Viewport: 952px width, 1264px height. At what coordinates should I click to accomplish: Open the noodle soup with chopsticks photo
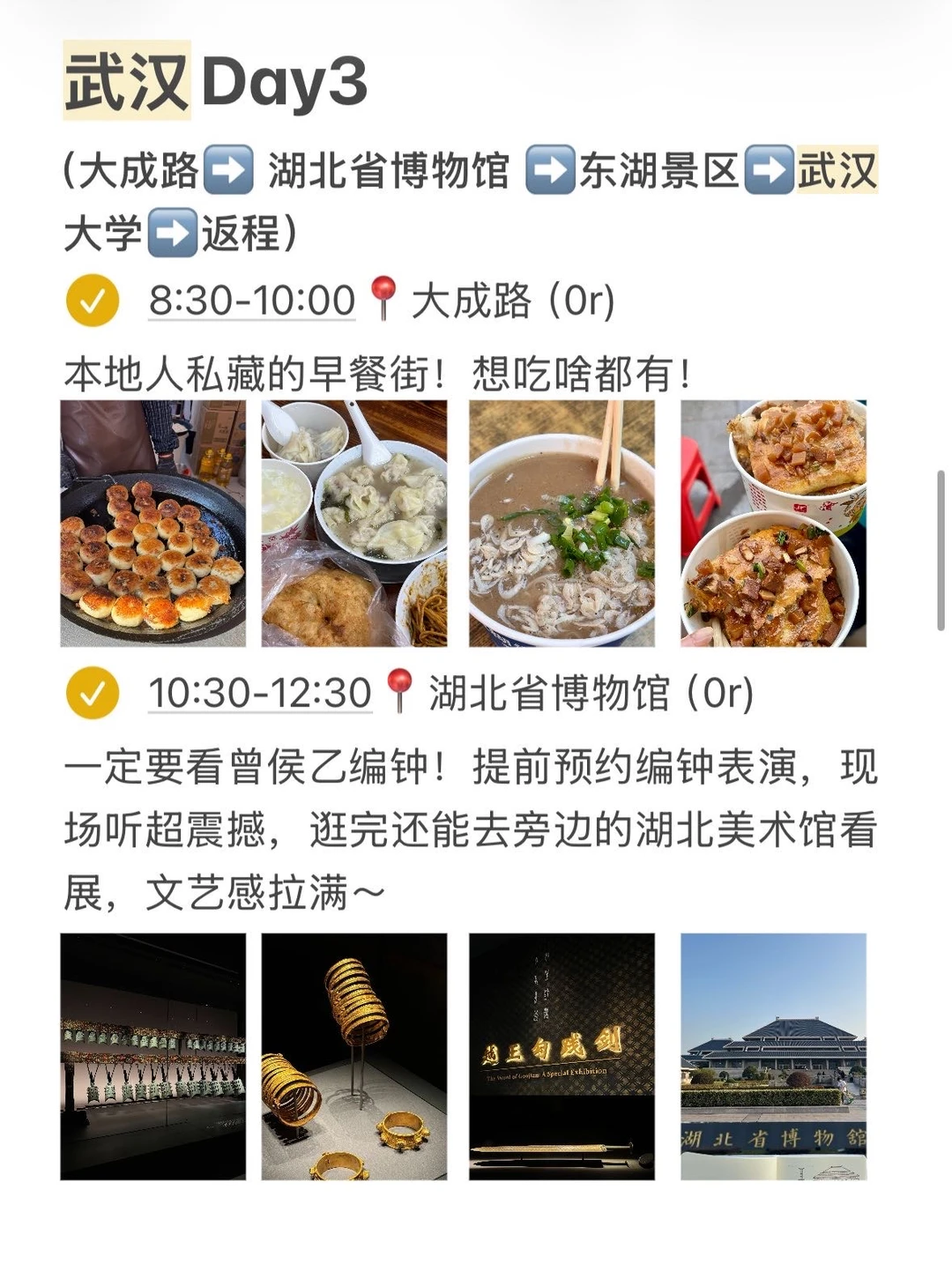[562, 524]
